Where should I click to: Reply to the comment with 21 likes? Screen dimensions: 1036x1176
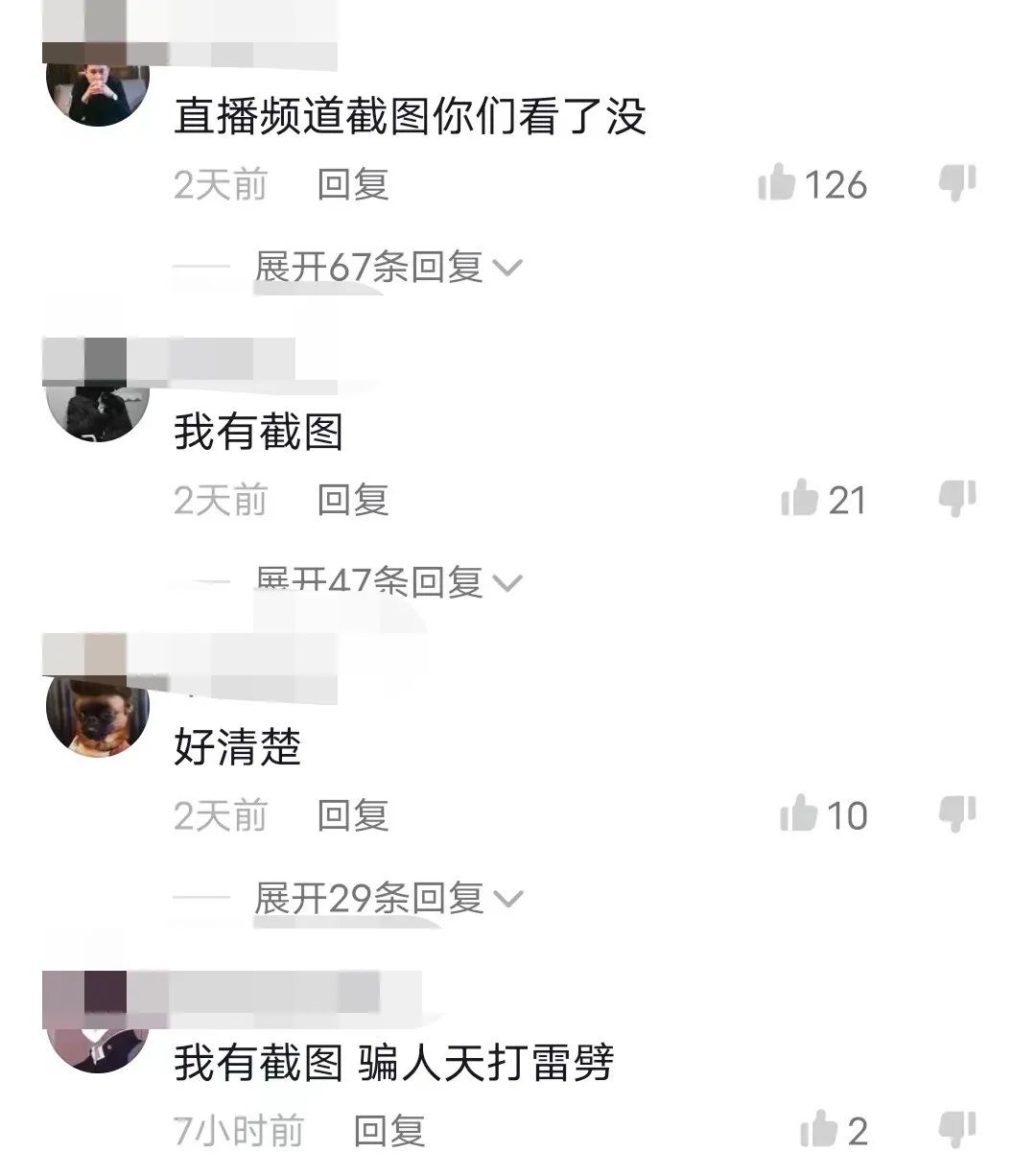(352, 500)
